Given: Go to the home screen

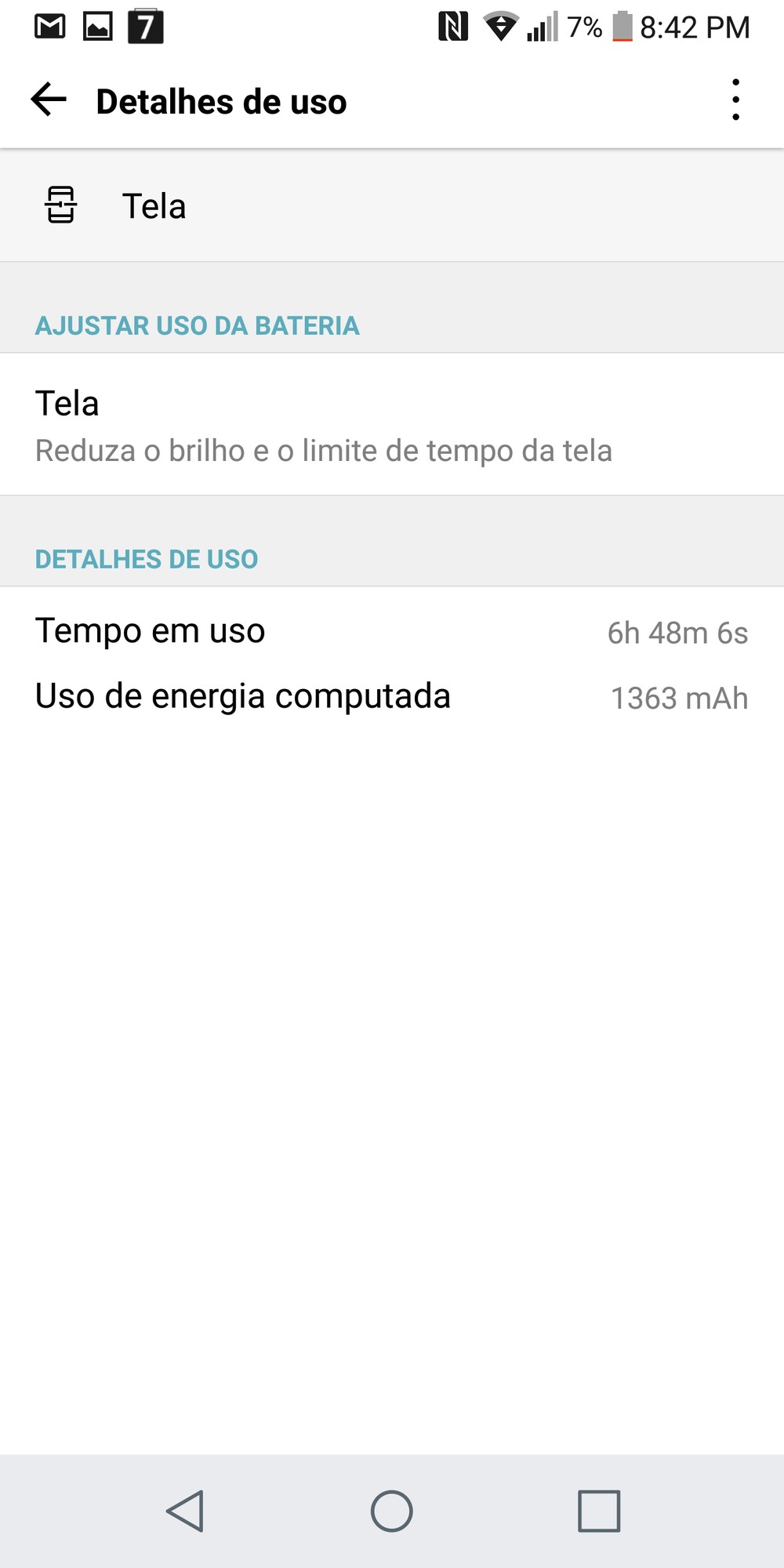Looking at the screenshot, I should (392, 1511).
